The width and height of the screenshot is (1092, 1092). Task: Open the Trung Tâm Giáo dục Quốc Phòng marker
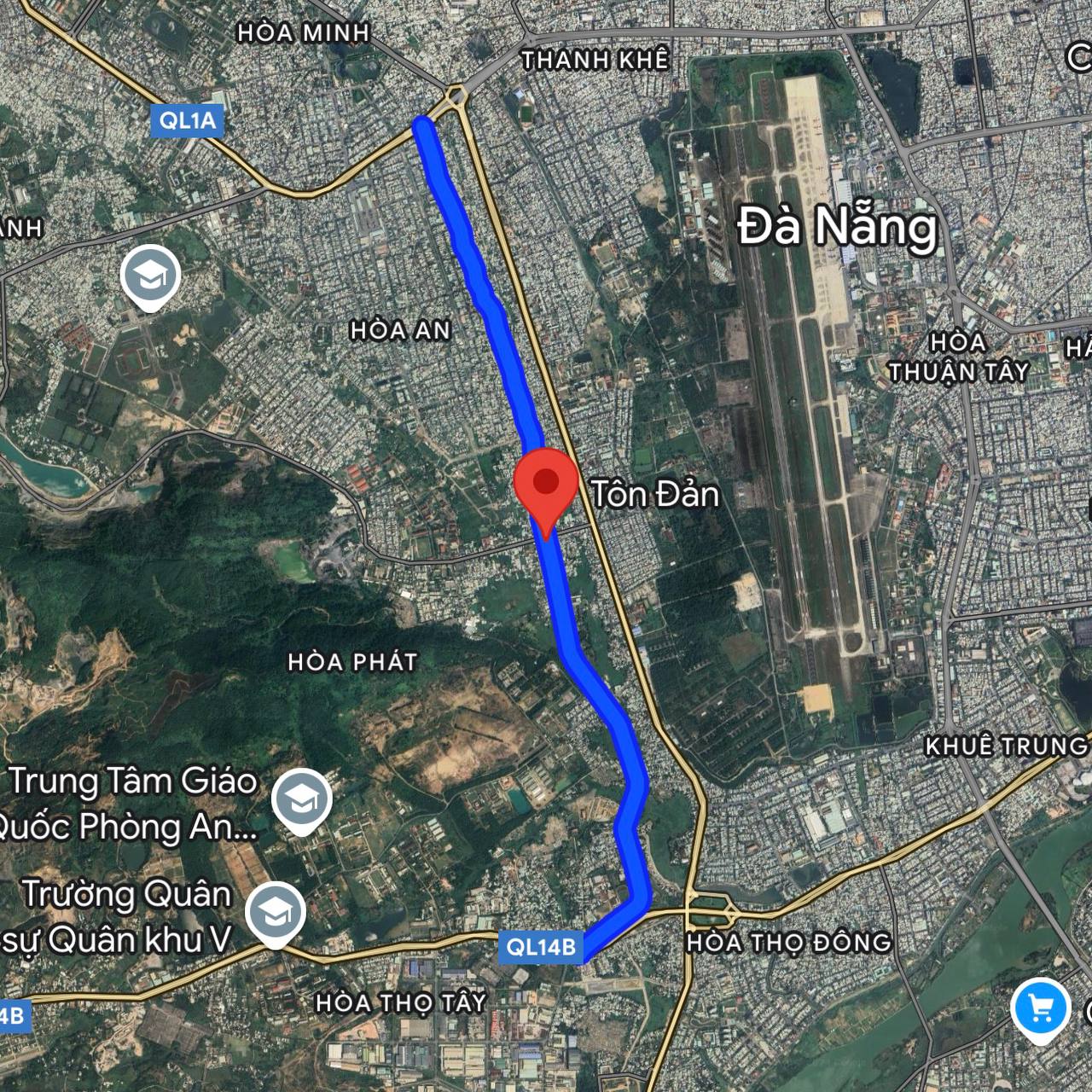(x=302, y=799)
